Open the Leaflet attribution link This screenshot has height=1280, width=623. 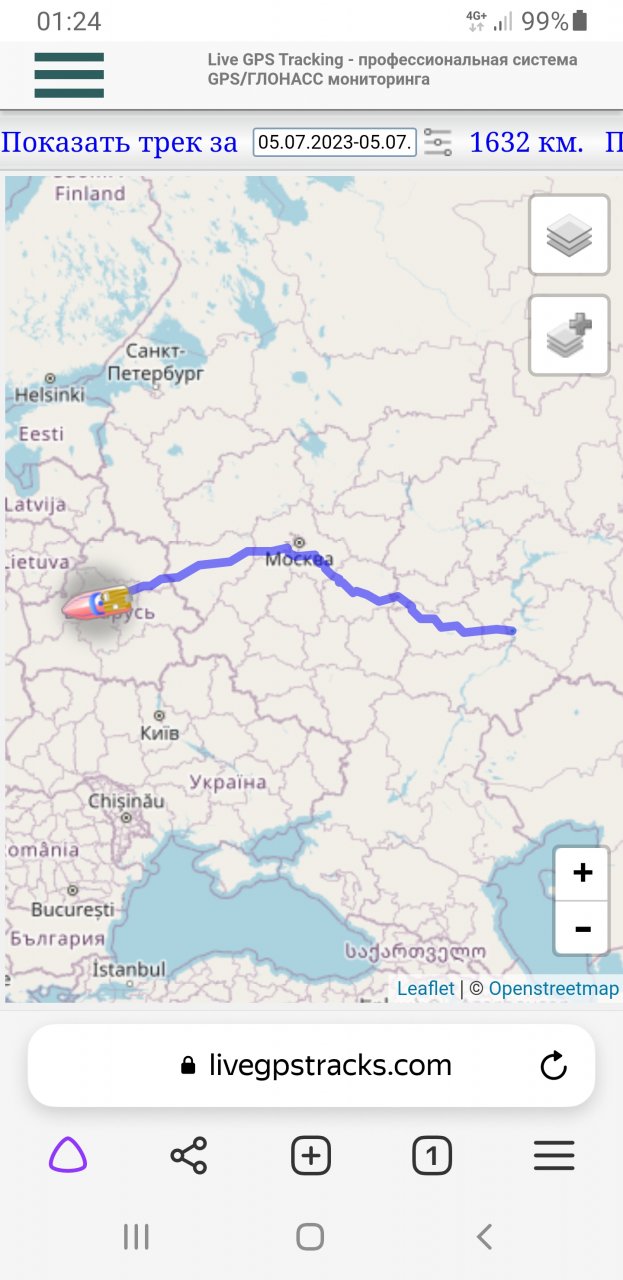point(425,988)
